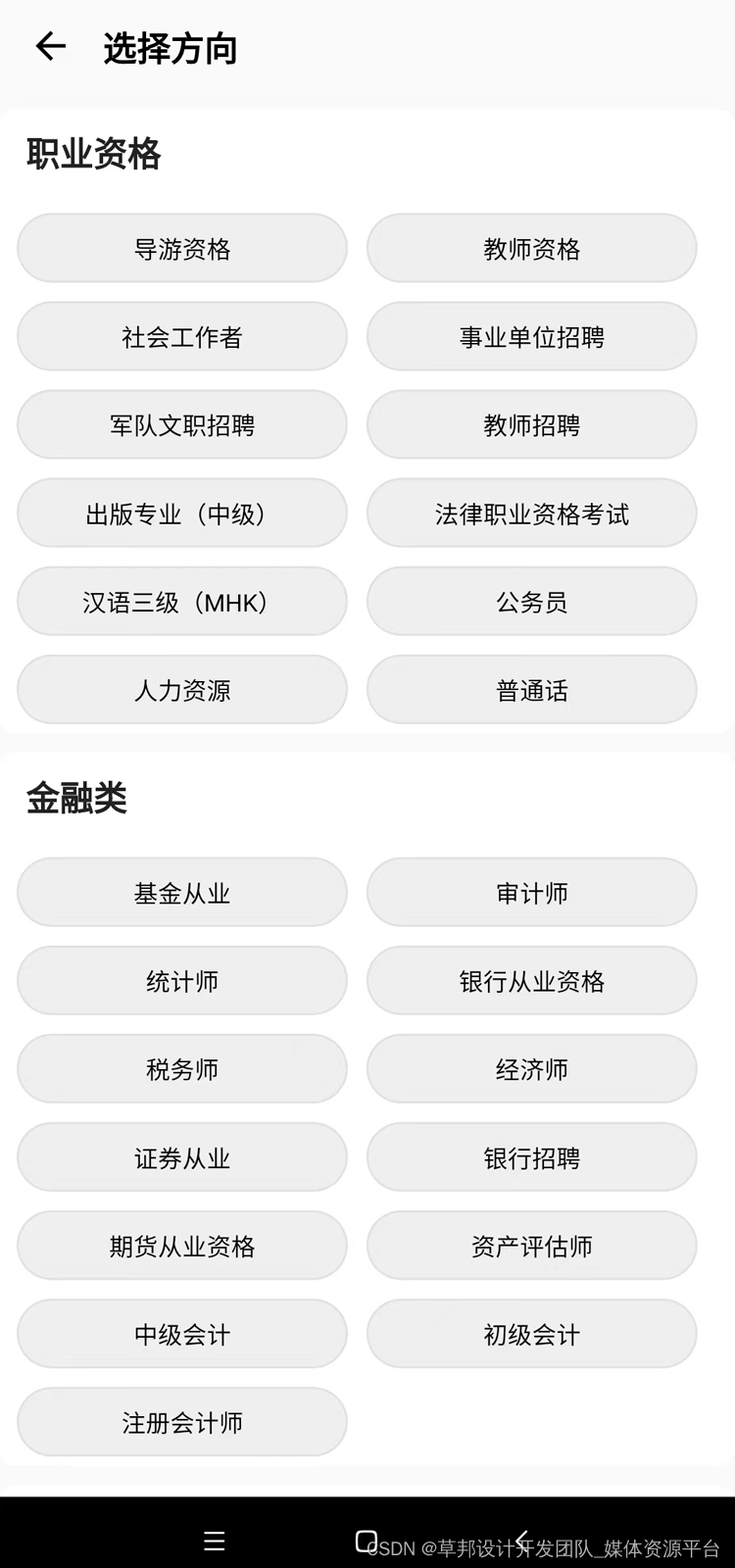
Task: Choose 教师资格 under 职业资格
Action: pos(531,248)
